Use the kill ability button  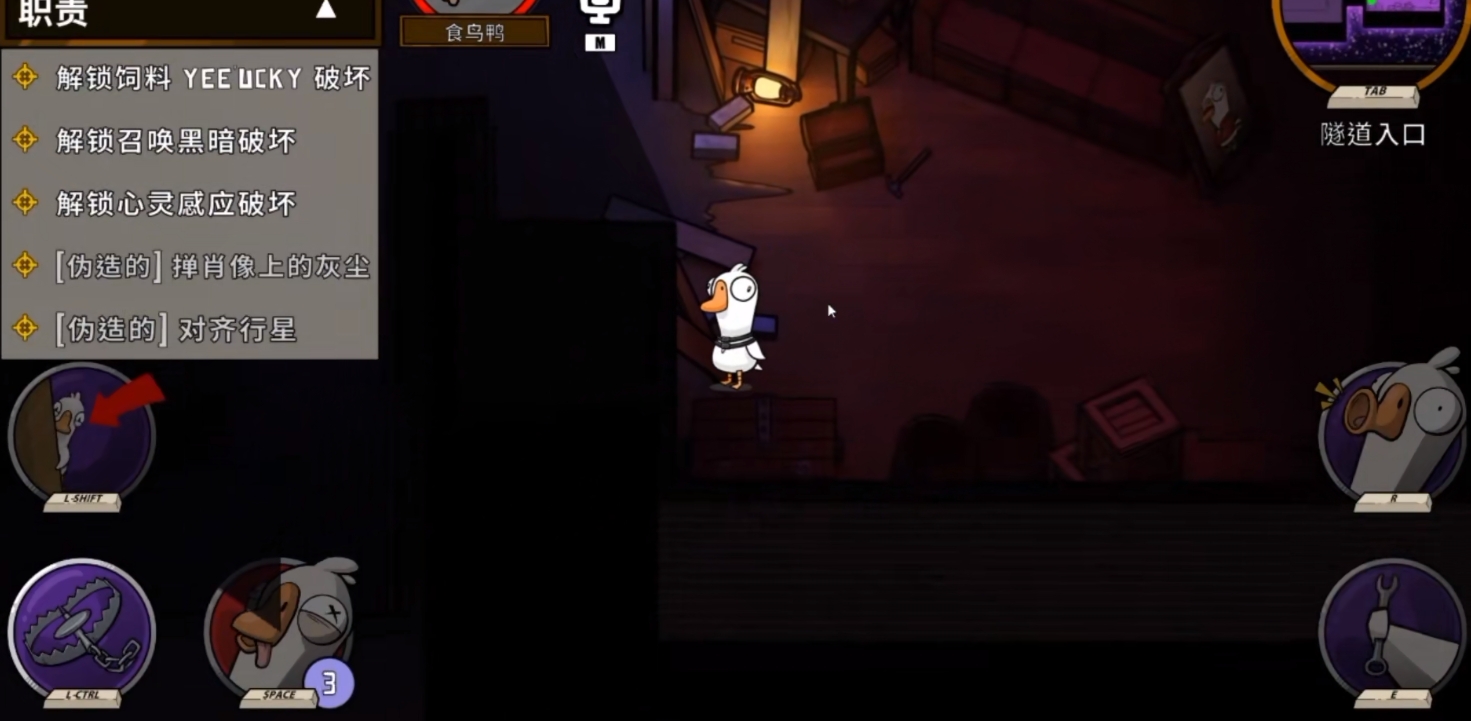tap(278, 630)
